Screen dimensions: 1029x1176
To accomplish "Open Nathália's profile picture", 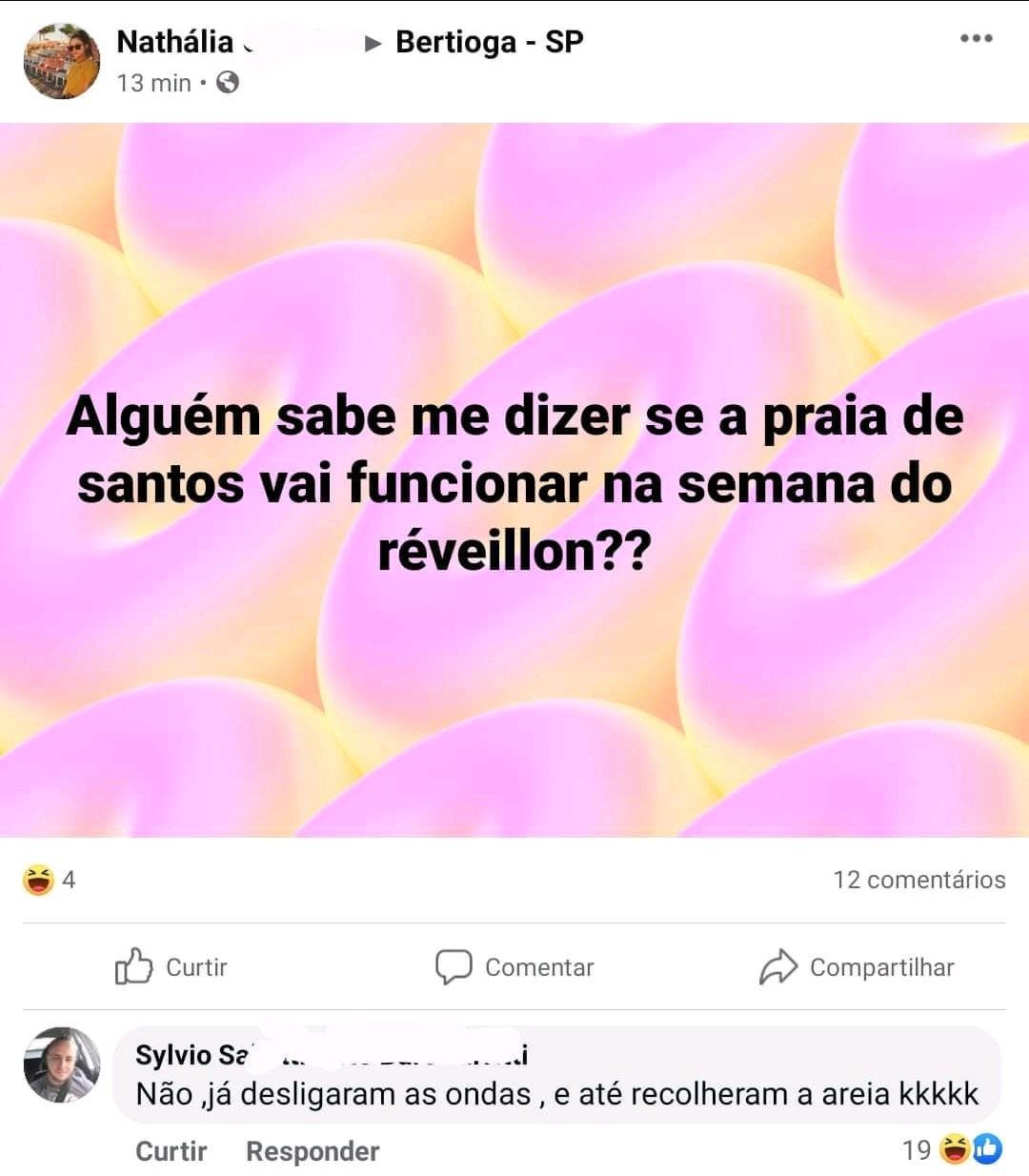I will [x=62, y=61].
